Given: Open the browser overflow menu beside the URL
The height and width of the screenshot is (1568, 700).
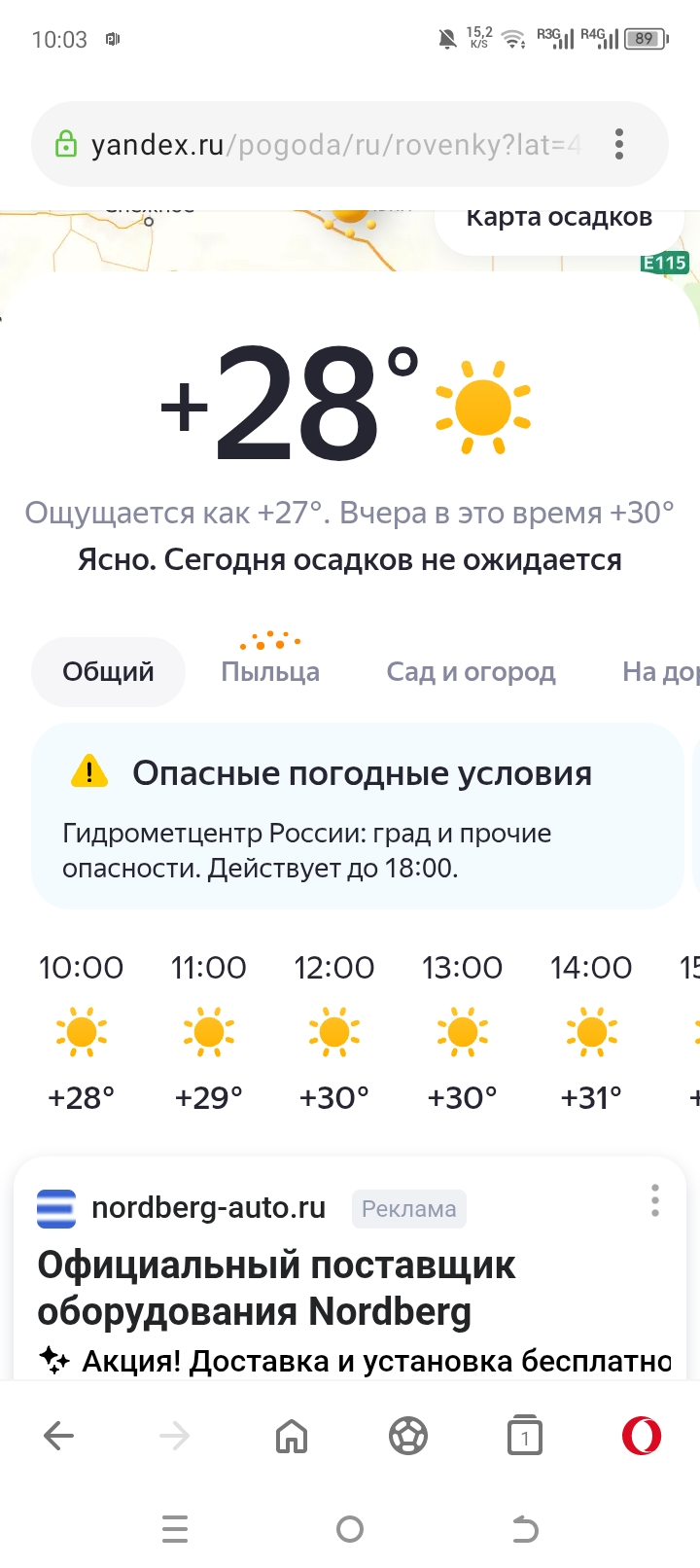Looking at the screenshot, I should (619, 144).
